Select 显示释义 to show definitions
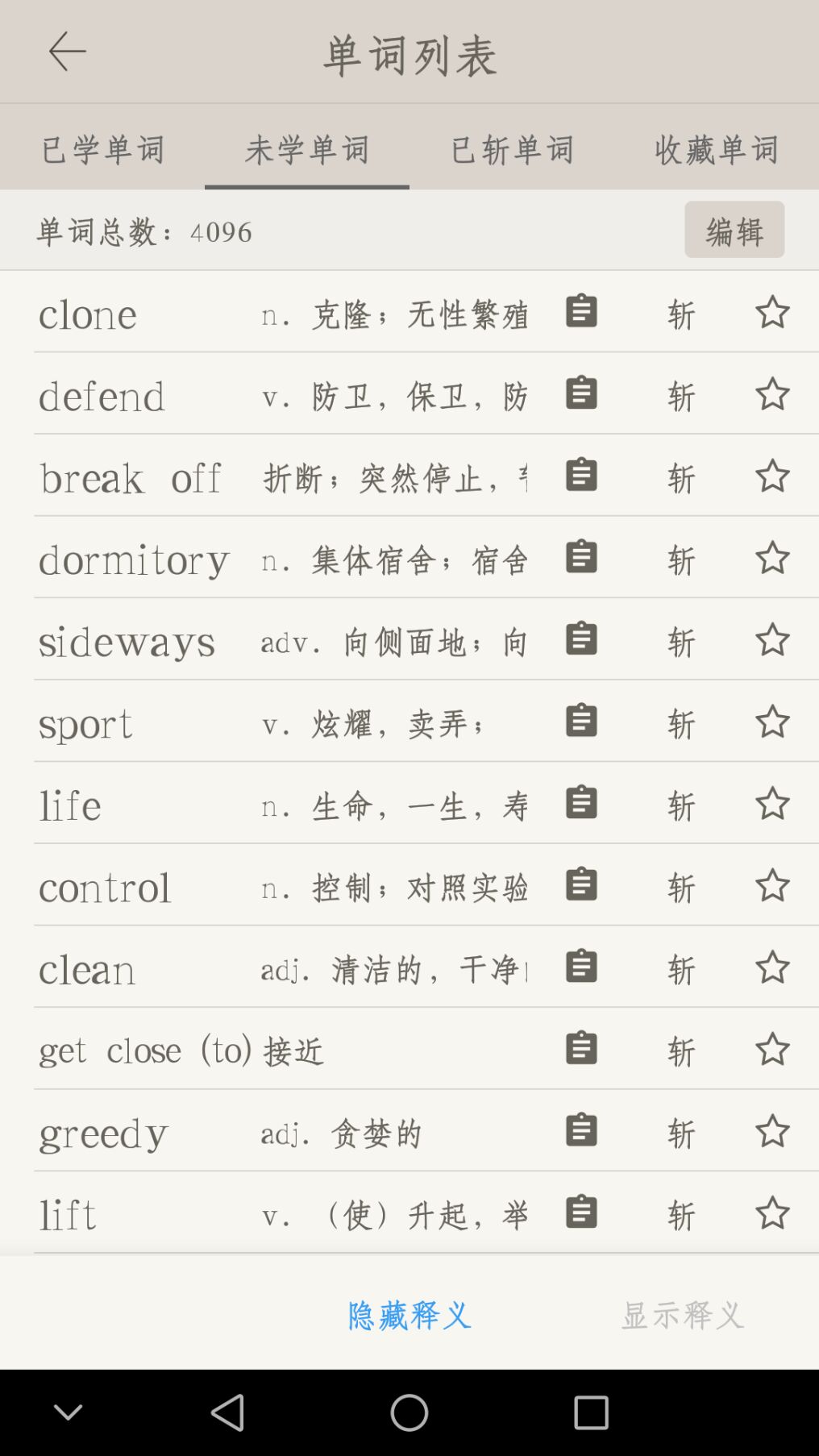The height and width of the screenshot is (1456, 819). point(682,1316)
